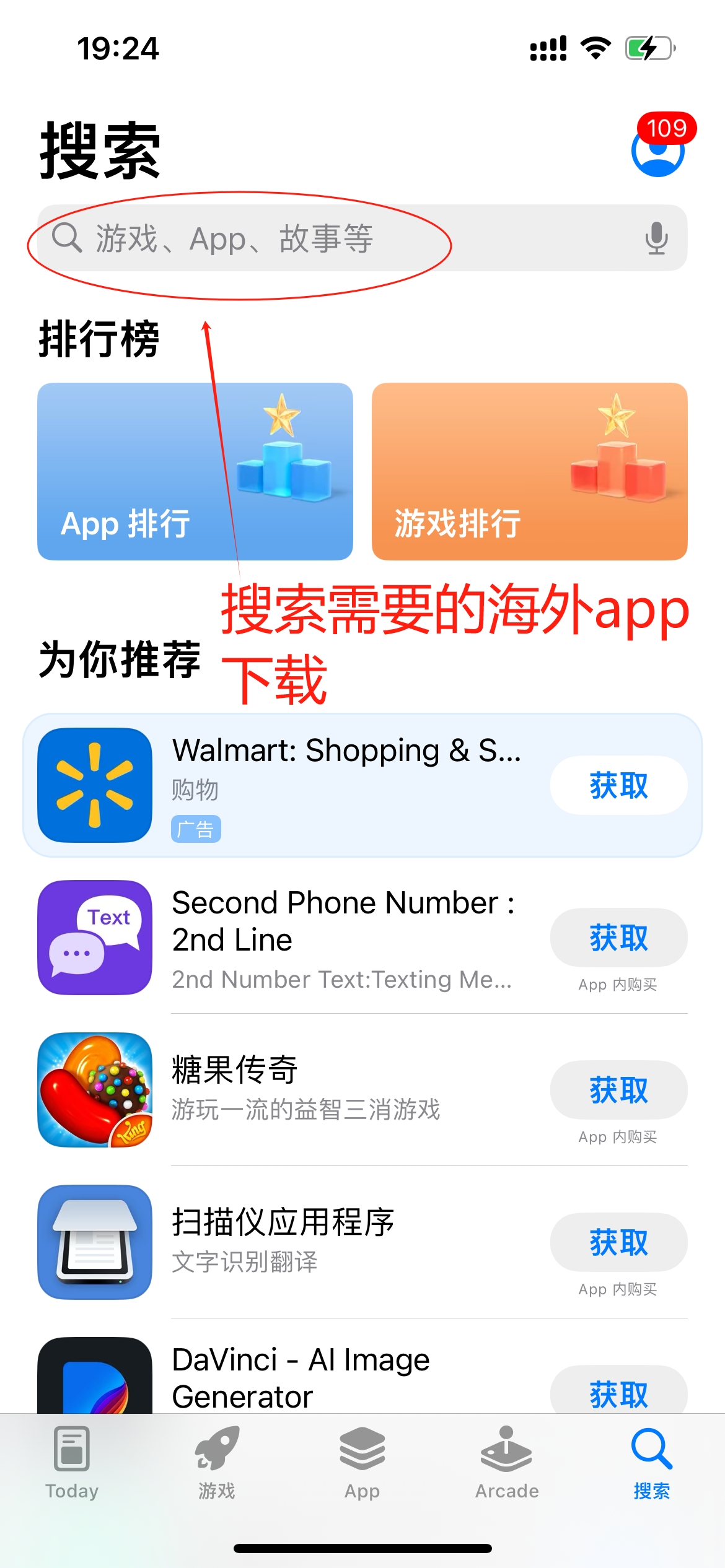Image resolution: width=725 pixels, height=1568 pixels.
Task: Open the 游戏排行 chart card
Action: tap(529, 471)
